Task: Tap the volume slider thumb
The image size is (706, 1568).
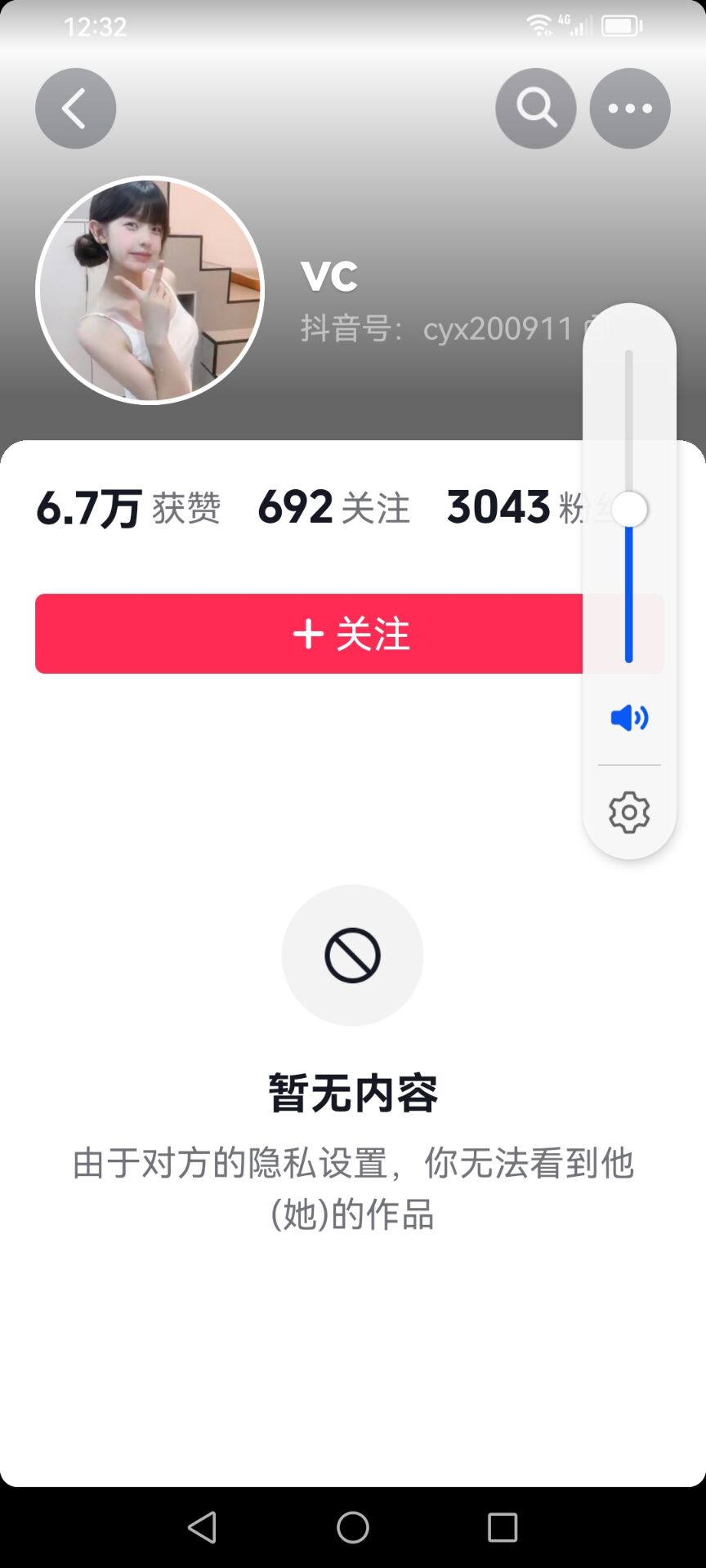Action: point(629,510)
